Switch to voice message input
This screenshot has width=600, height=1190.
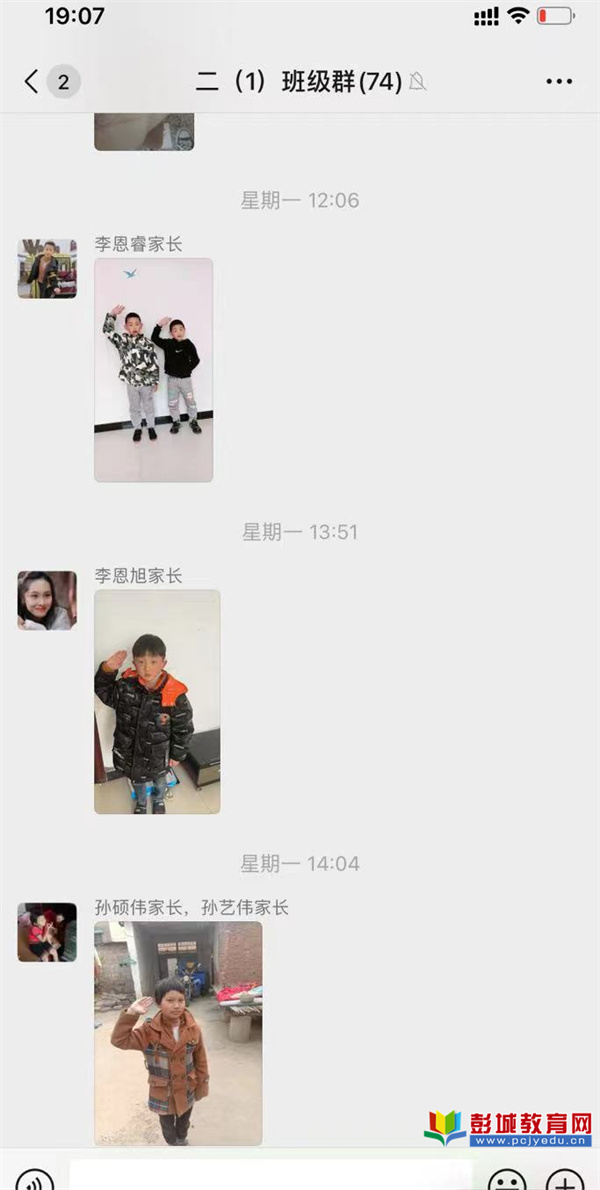point(35,1180)
